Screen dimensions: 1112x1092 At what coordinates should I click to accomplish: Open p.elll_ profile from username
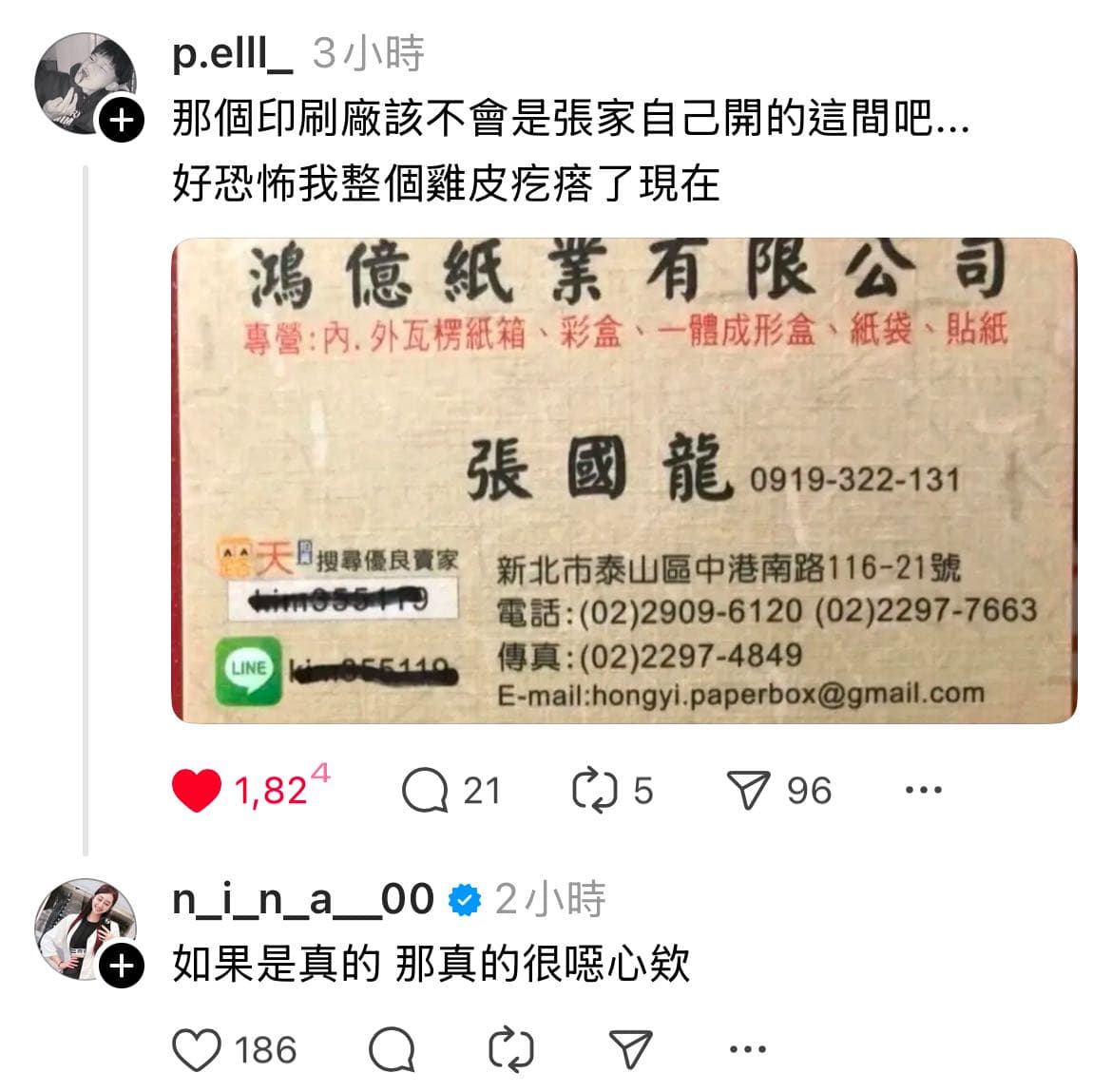point(232,54)
